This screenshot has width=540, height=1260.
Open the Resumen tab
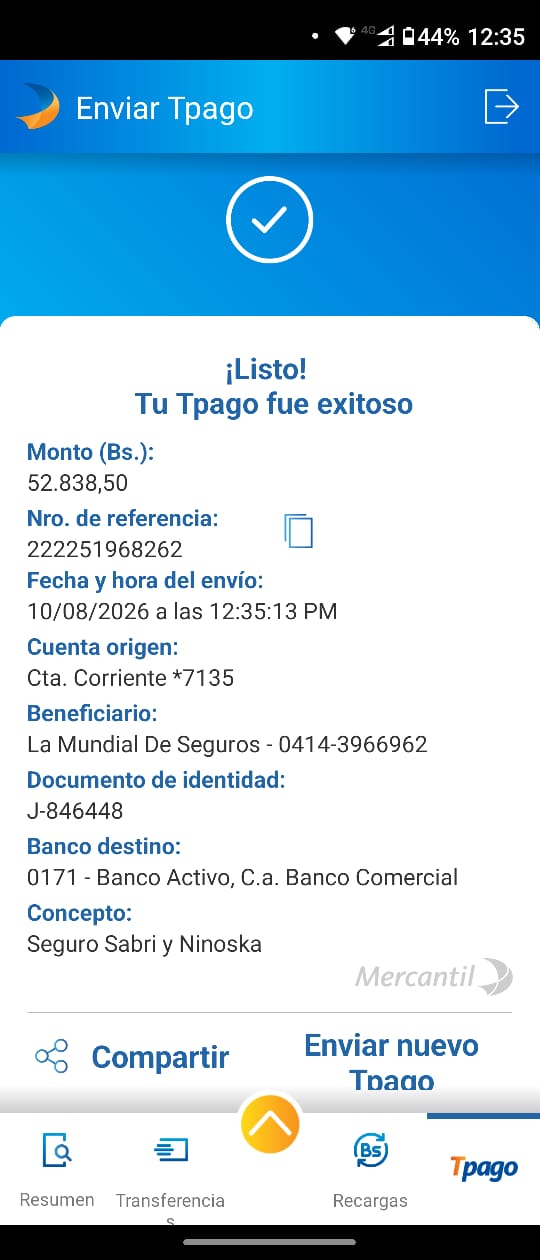click(x=57, y=1171)
